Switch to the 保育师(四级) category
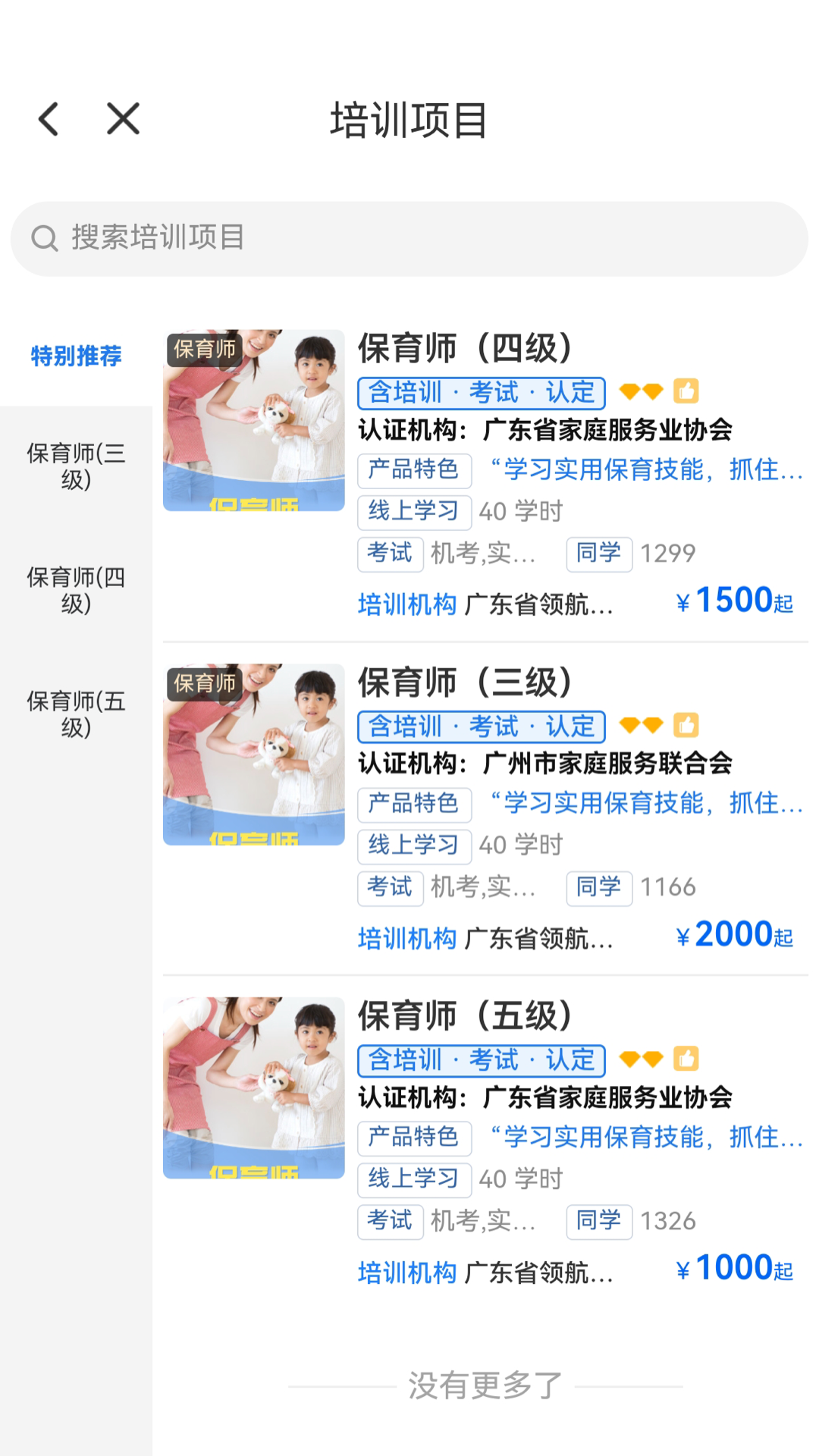This screenshot has width=819, height=1456. 76,591
